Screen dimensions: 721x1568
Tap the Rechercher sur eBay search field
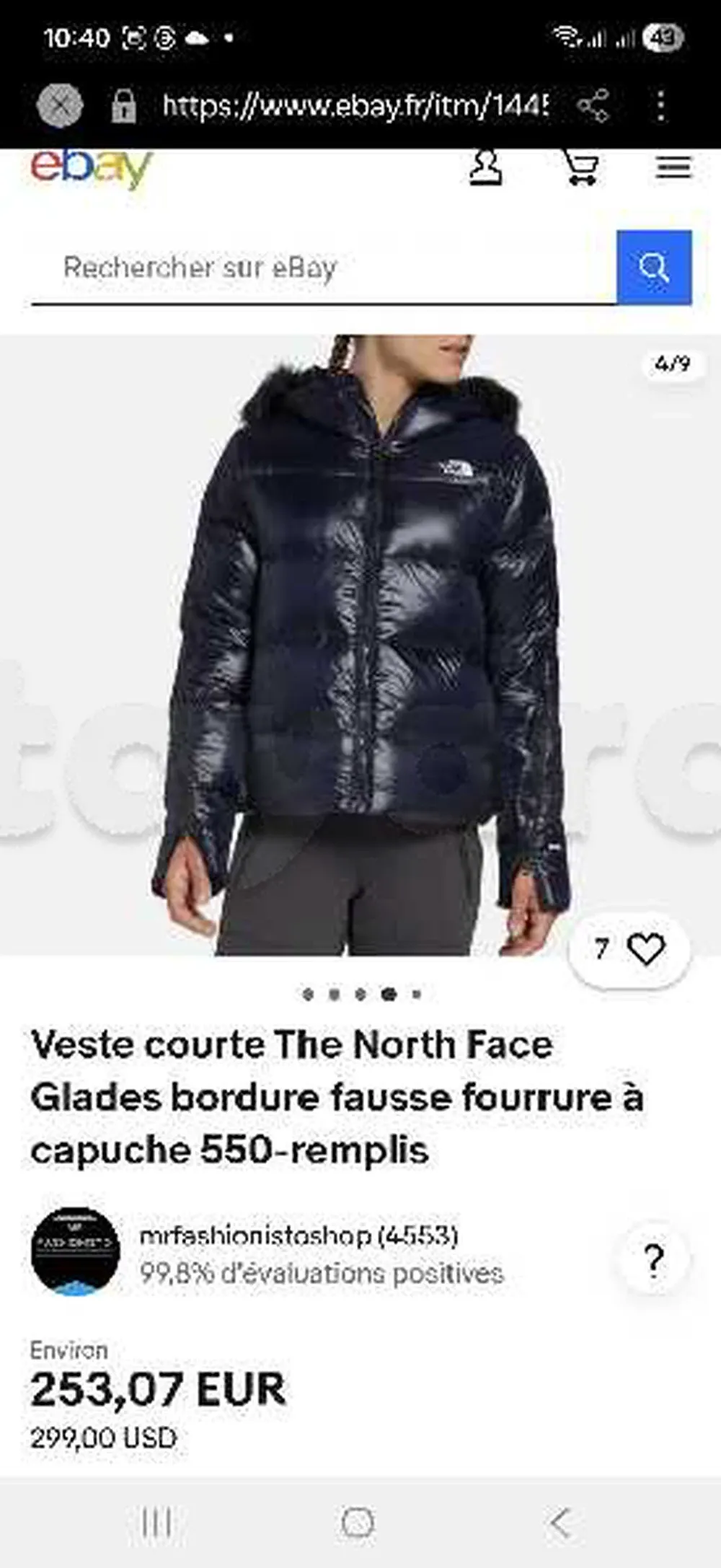[x=324, y=268]
